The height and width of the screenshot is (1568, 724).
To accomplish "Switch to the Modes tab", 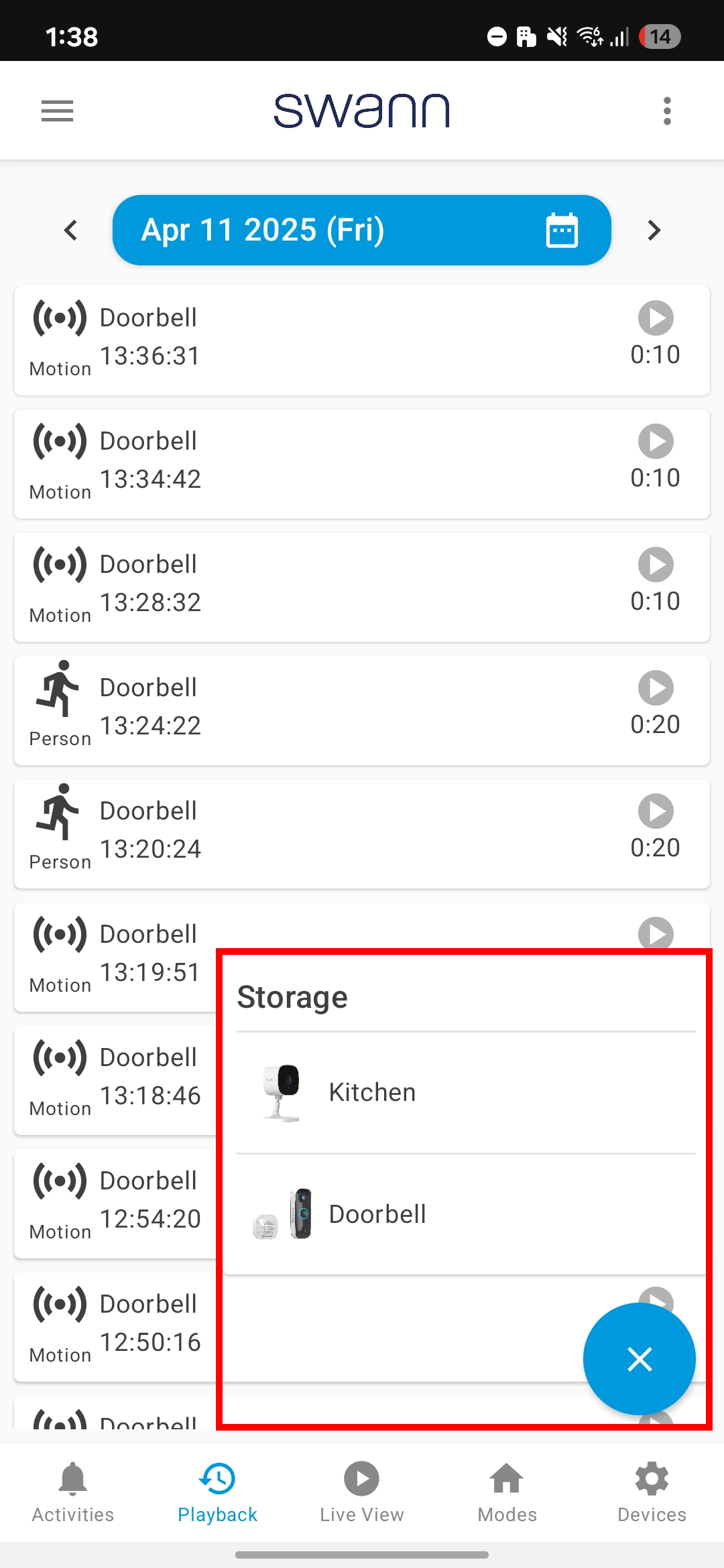I will click(507, 1493).
